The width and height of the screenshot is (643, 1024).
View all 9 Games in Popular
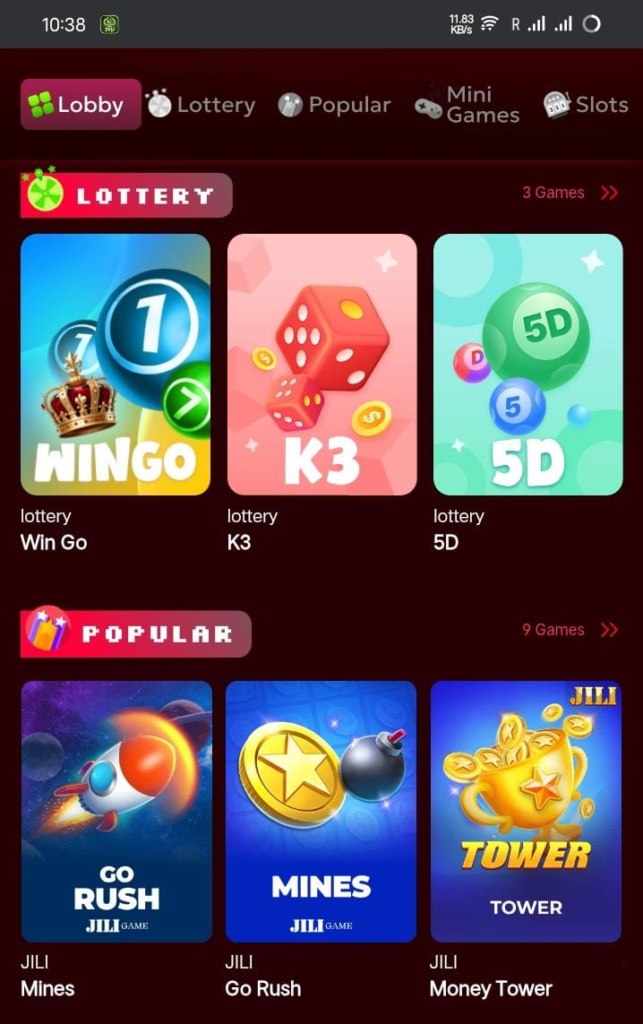tap(570, 630)
